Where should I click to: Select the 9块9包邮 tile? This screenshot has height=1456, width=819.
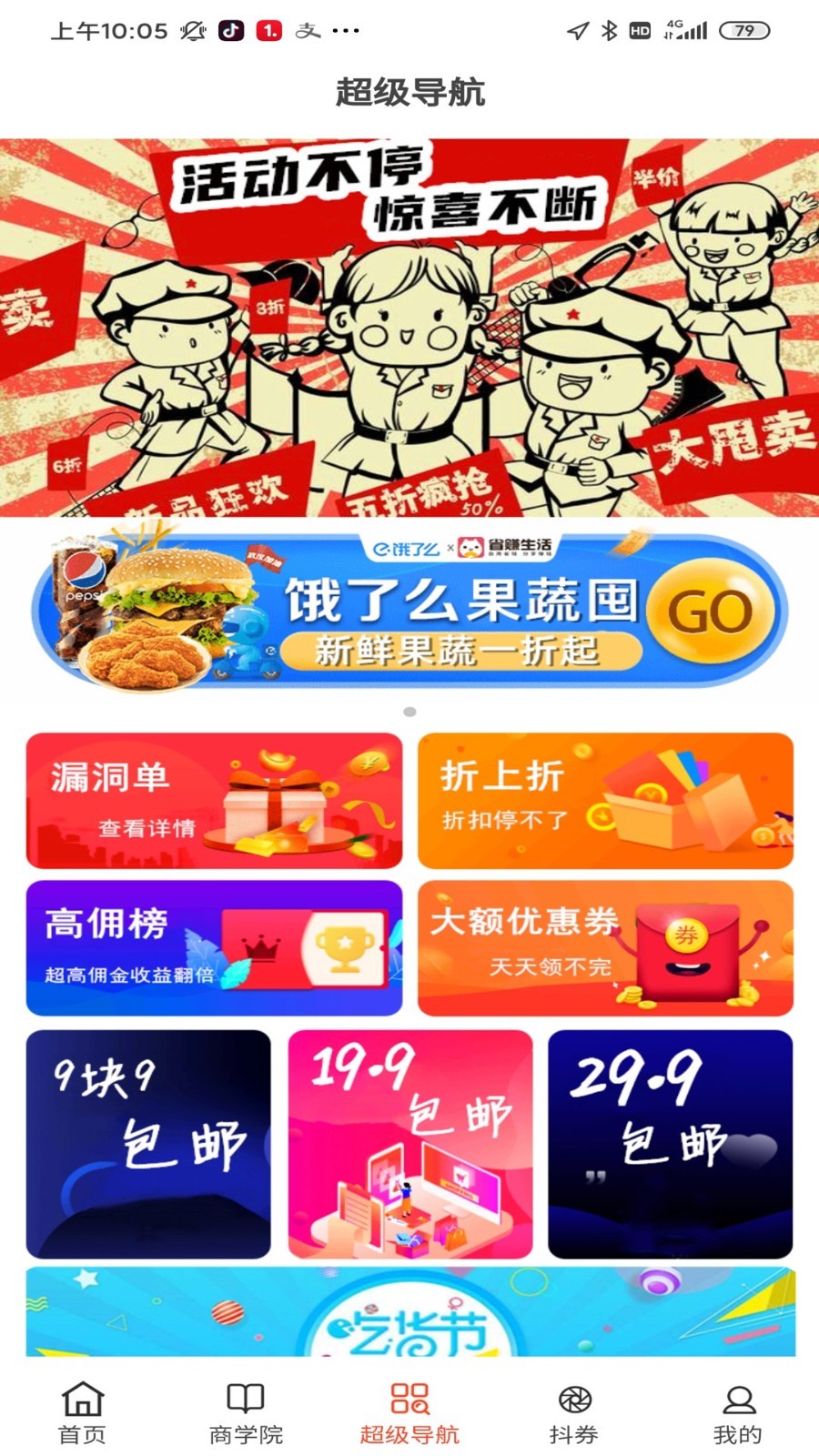point(148,1144)
